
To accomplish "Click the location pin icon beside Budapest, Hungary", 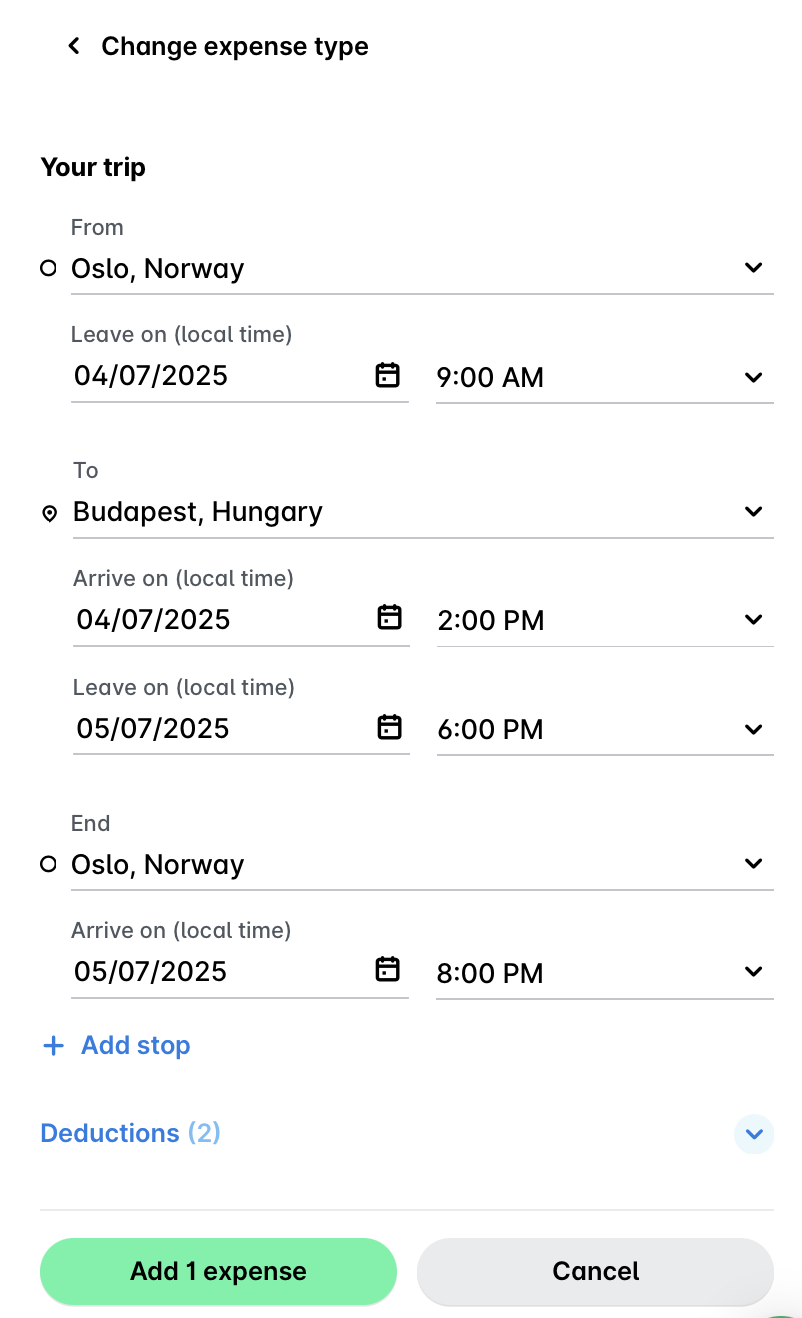I will [x=48, y=512].
